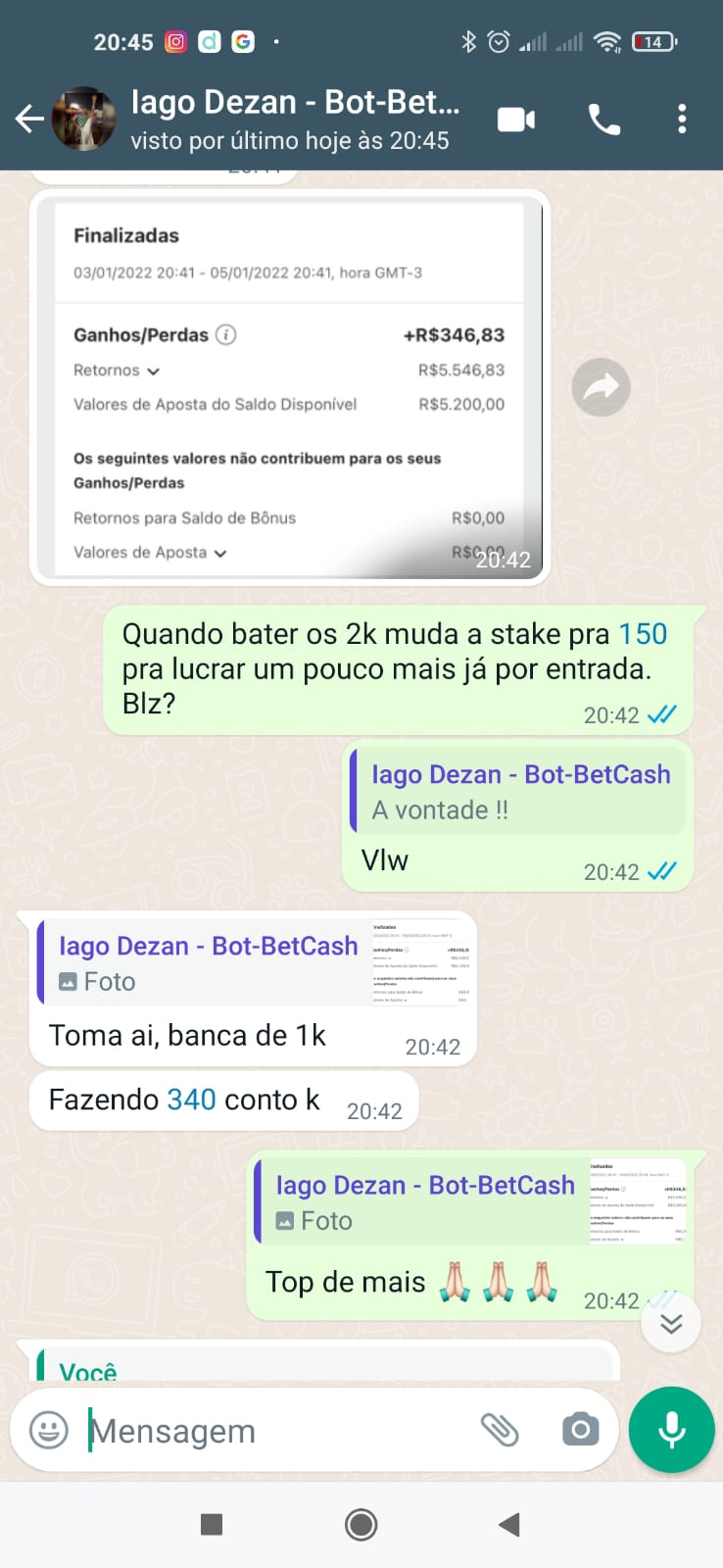Open the chat overflow menu
723x1568 pixels.
(x=682, y=120)
